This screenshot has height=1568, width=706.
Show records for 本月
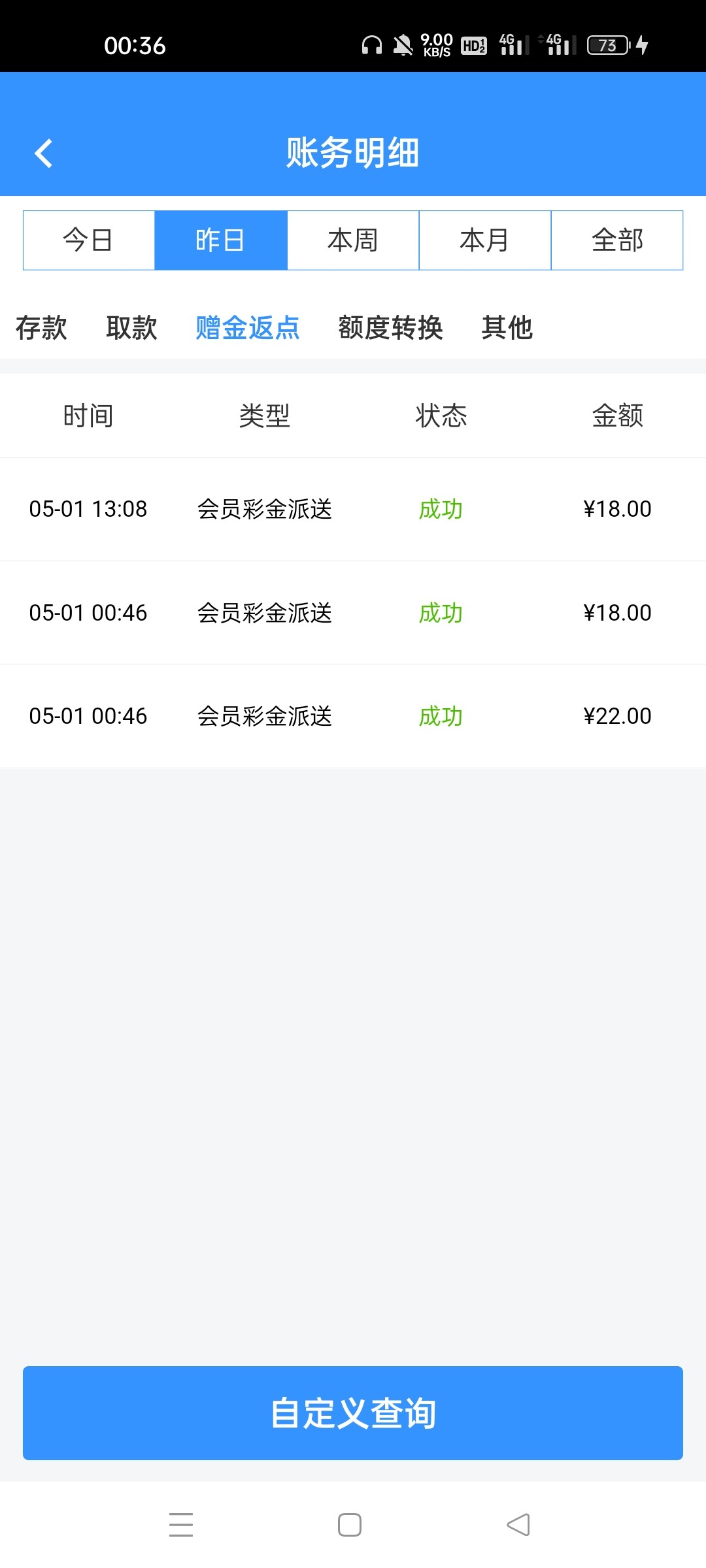coord(485,240)
